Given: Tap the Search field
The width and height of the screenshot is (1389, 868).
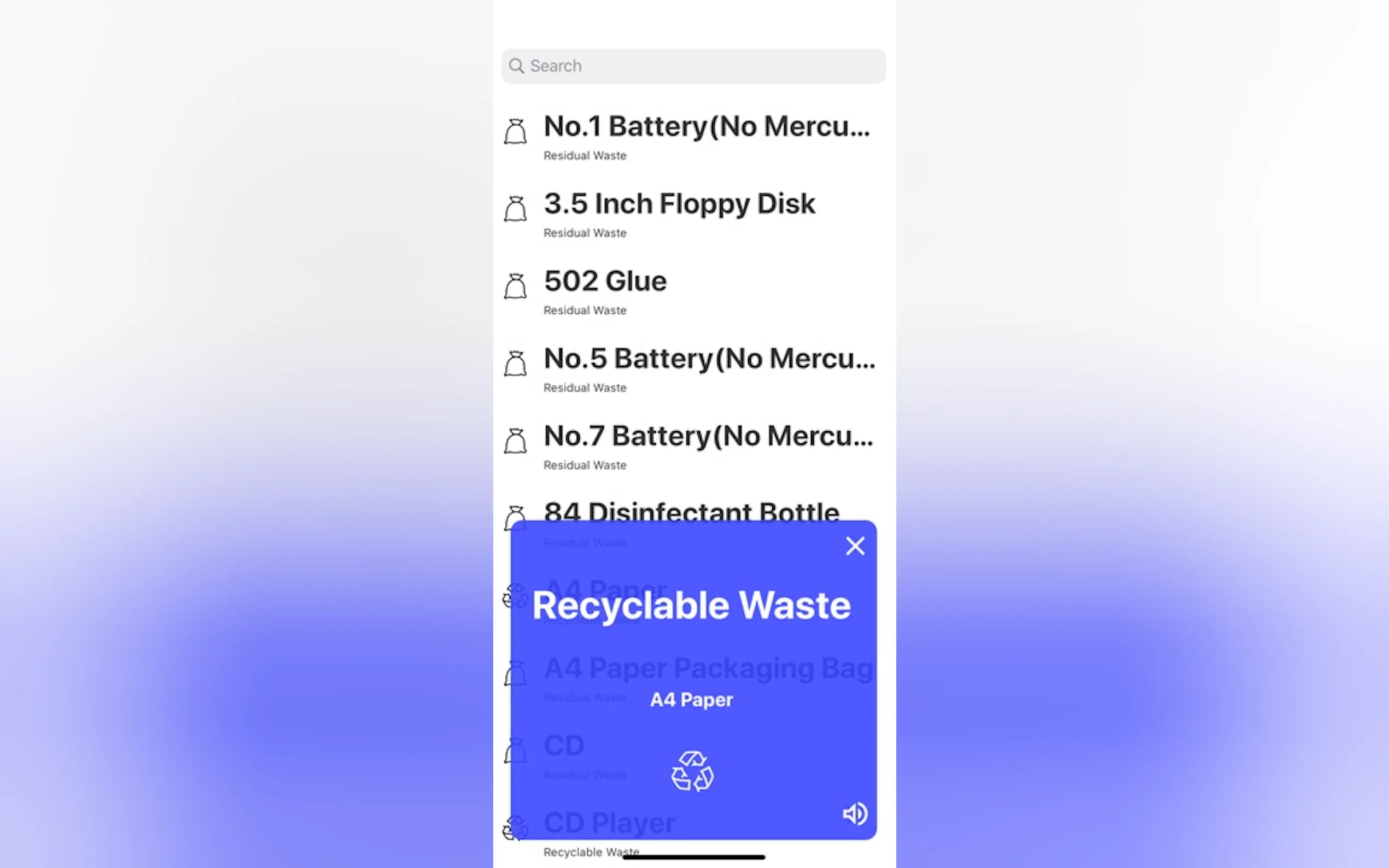Looking at the screenshot, I should [x=693, y=66].
